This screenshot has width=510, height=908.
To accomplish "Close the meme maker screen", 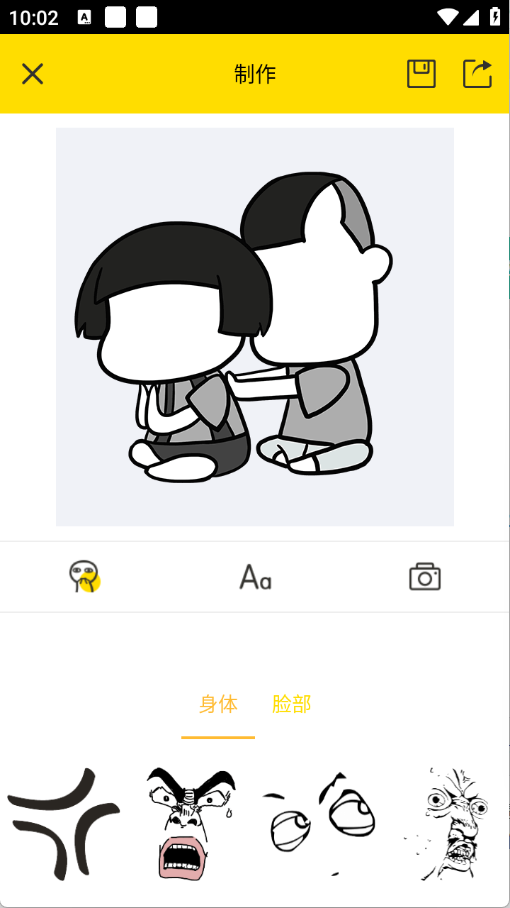I will 32,74.
